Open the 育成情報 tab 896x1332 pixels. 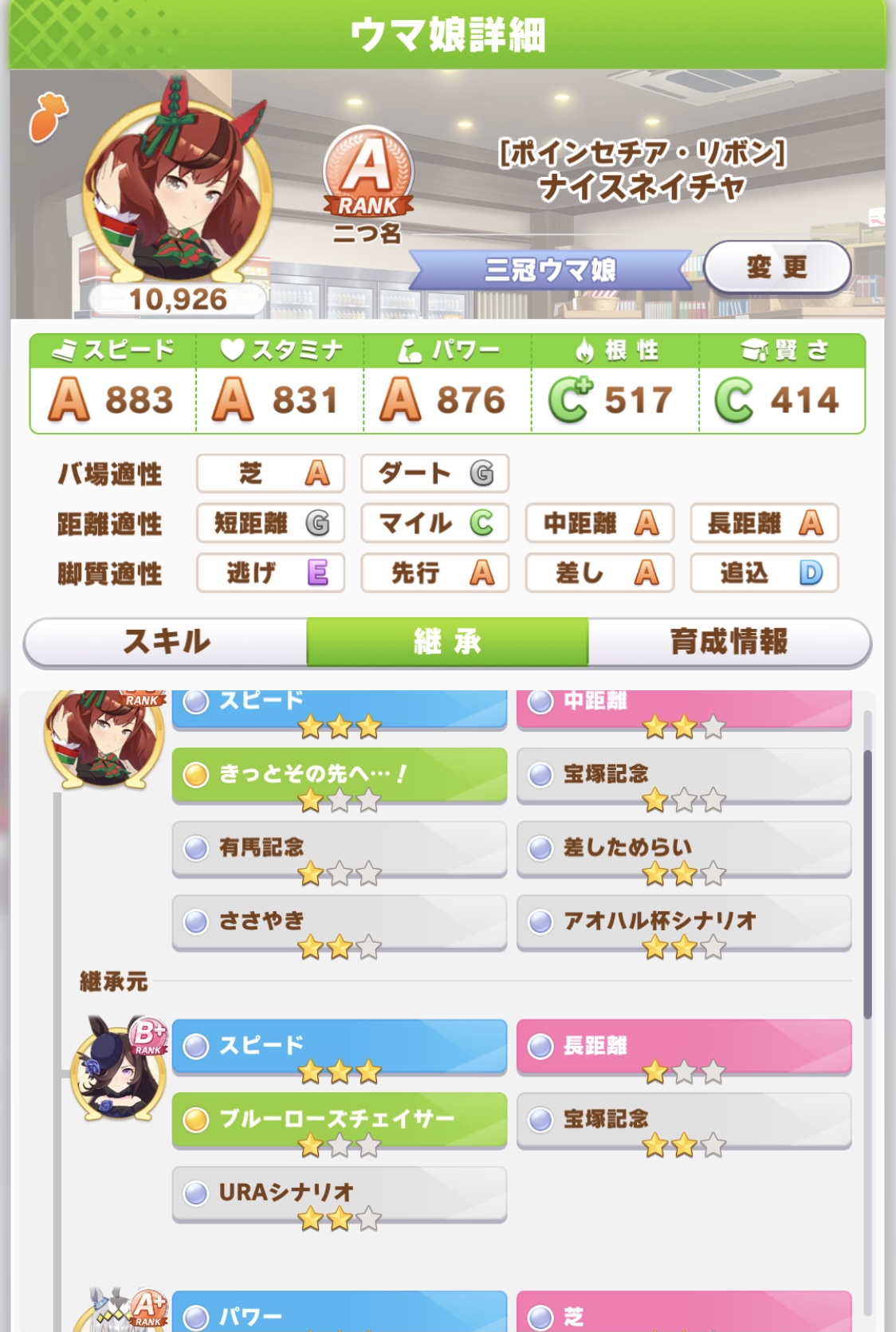(x=729, y=641)
